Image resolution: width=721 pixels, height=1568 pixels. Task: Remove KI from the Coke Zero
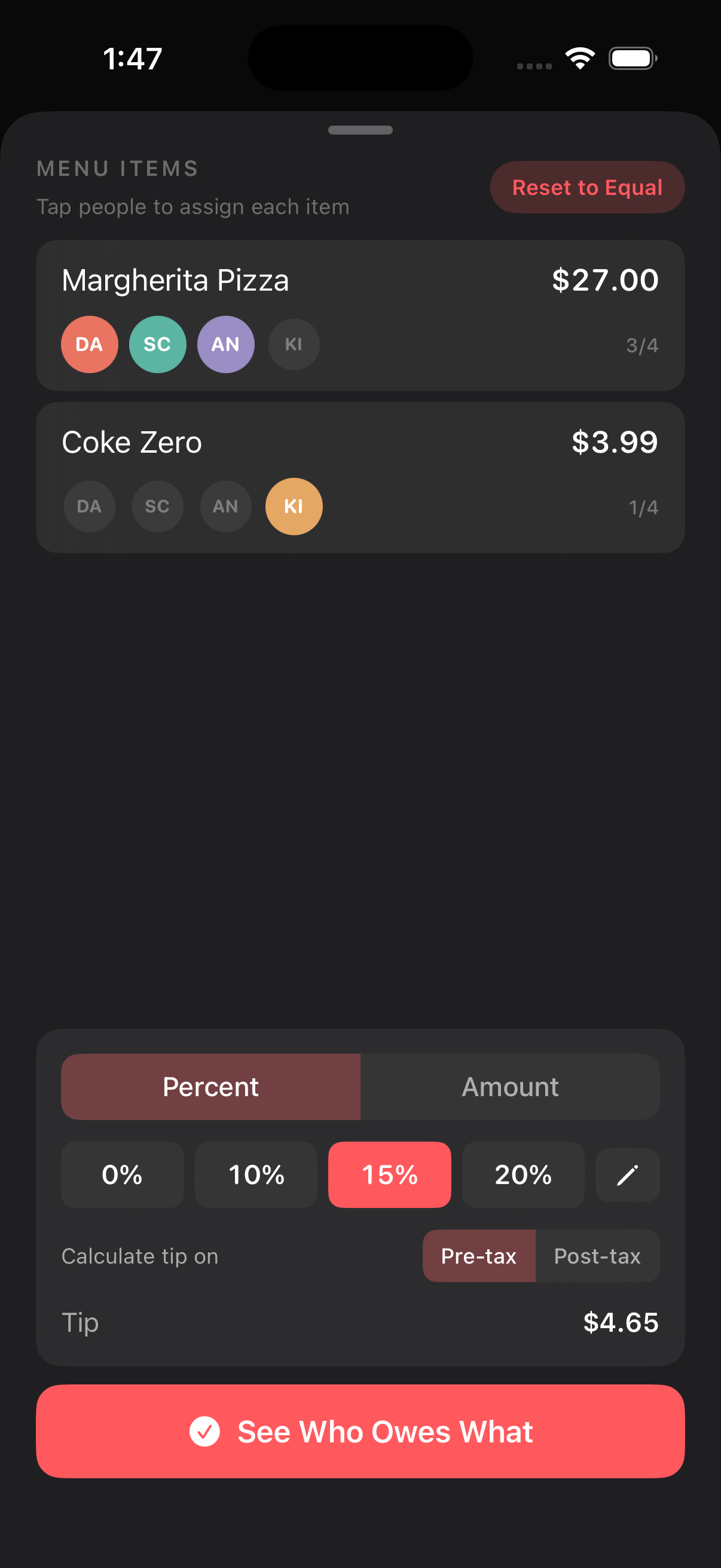pyautogui.click(x=294, y=507)
